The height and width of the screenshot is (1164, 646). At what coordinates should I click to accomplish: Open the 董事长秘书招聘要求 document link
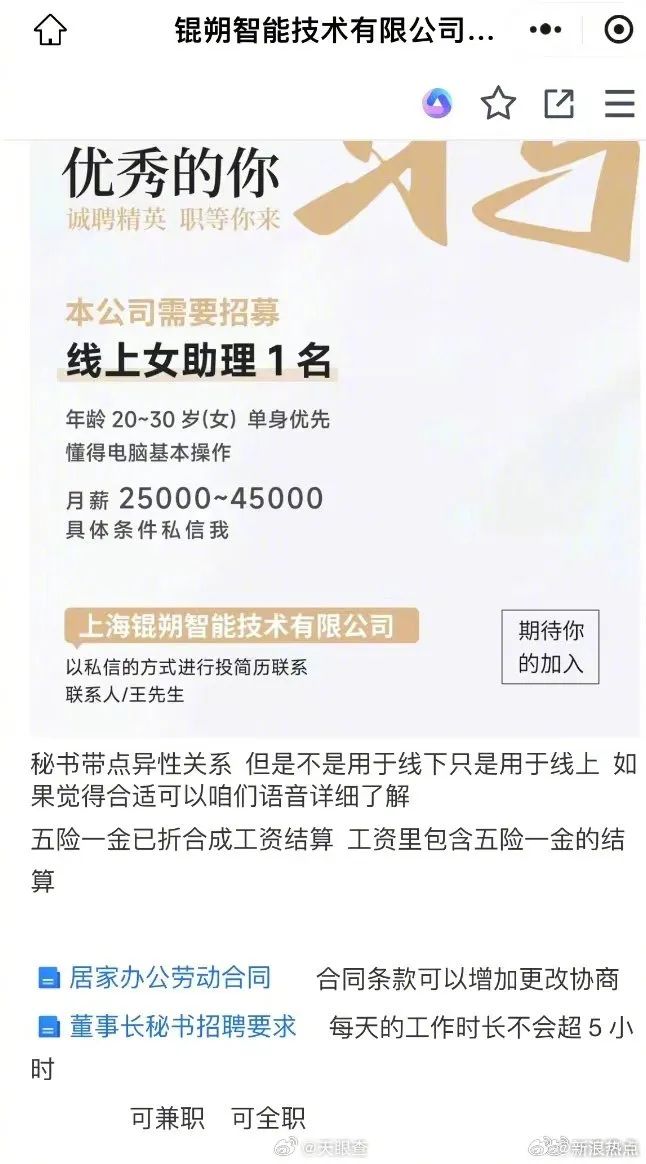(167, 1027)
